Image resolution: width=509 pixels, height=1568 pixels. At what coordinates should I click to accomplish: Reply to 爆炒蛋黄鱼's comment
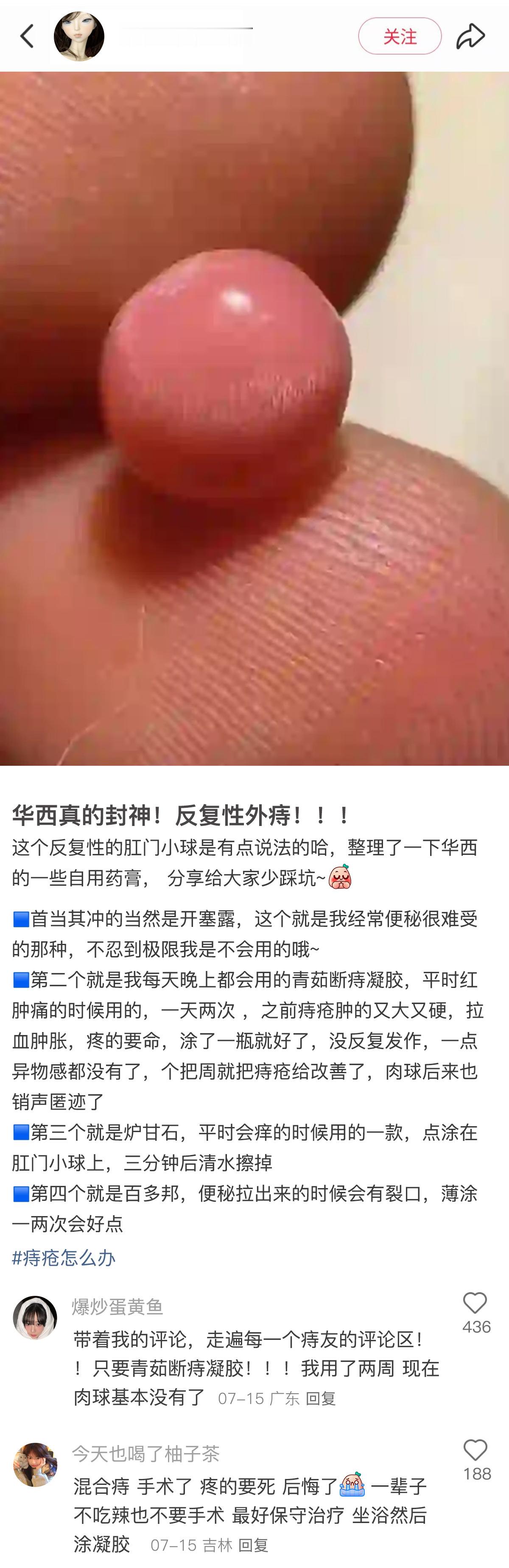[320, 1398]
